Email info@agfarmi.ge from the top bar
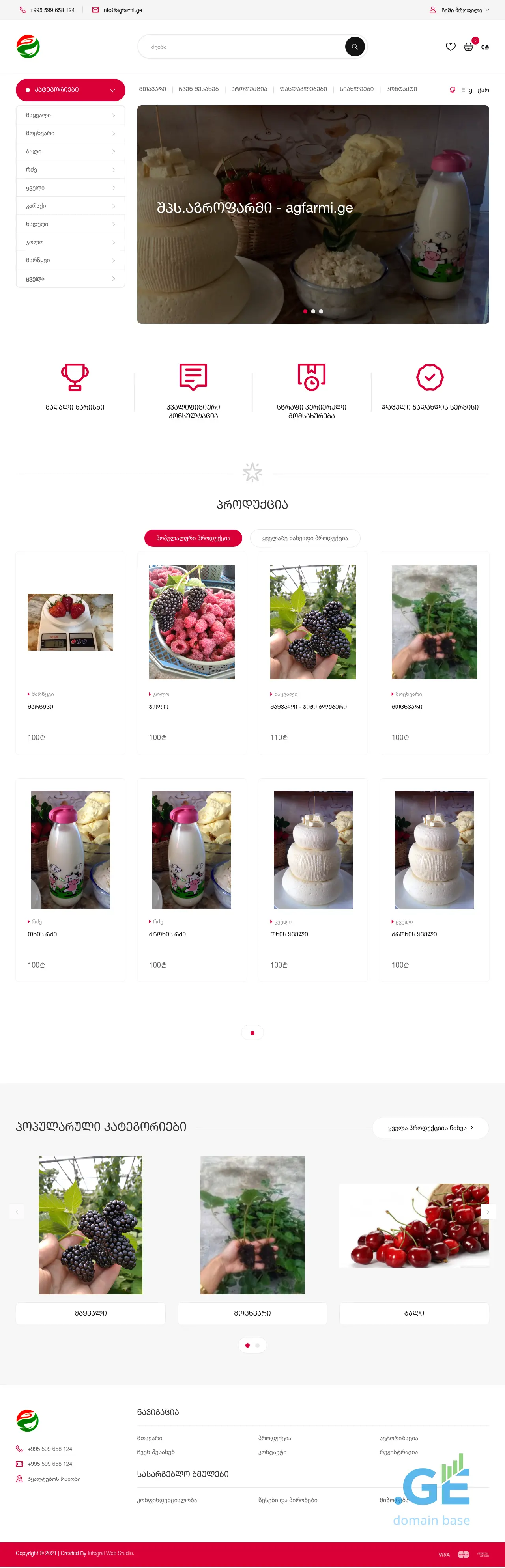The height and width of the screenshot is (1568, 505). [122, 10]
